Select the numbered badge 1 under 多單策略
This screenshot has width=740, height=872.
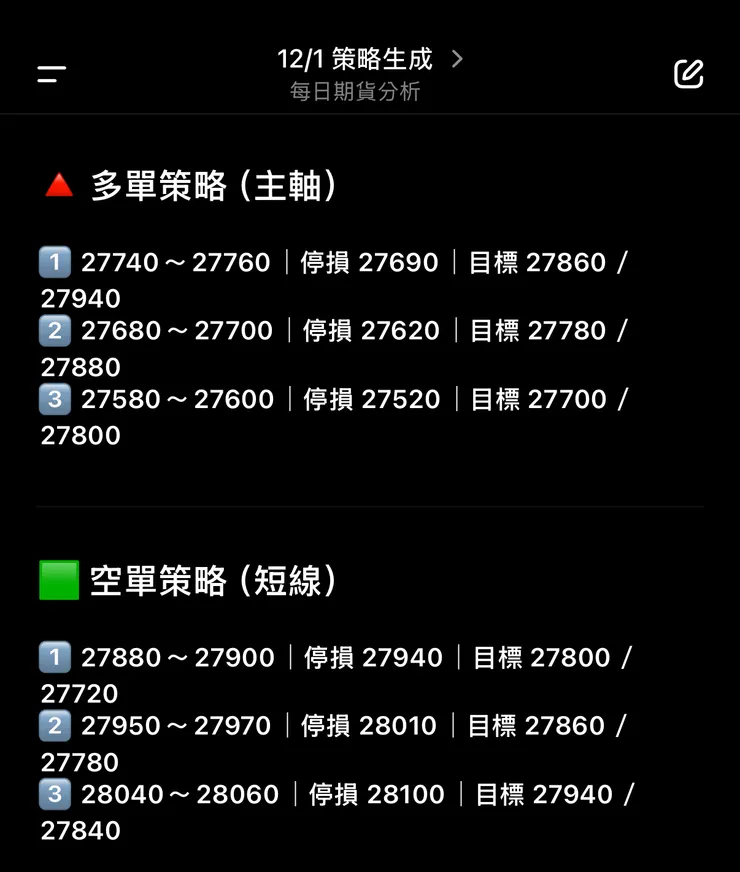tap(55, 262)
